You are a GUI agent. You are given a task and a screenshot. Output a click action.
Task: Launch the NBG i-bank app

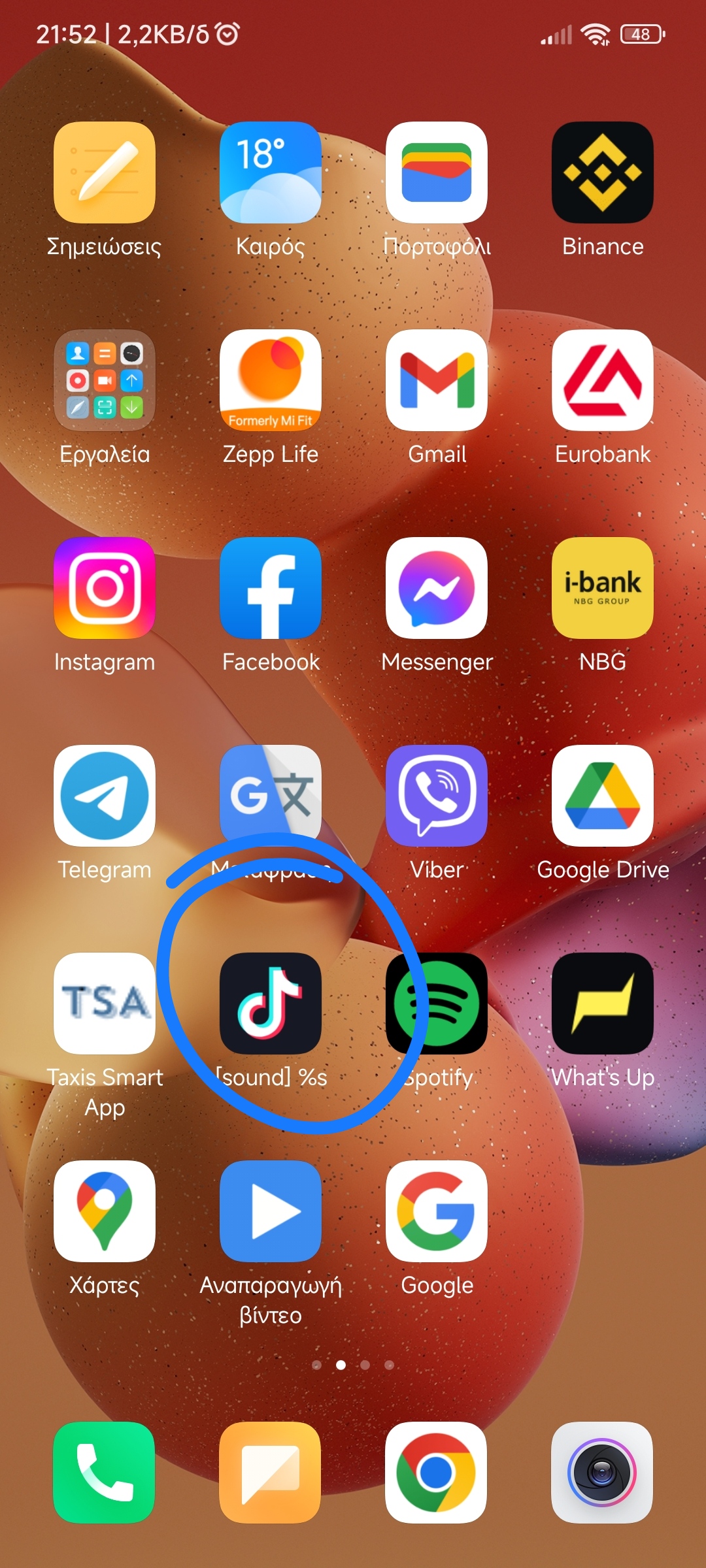[603, 588]
